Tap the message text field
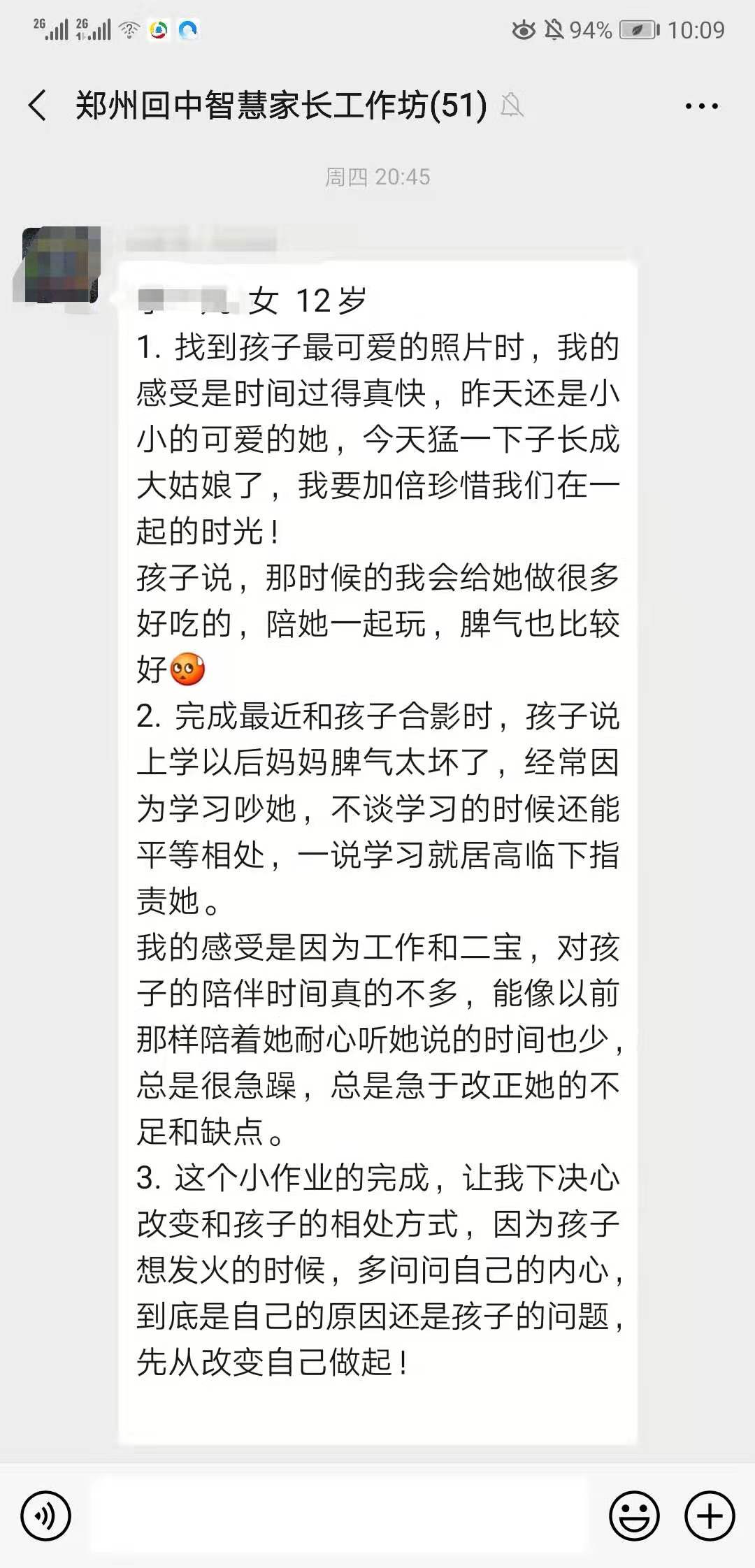 point(339,1516)
